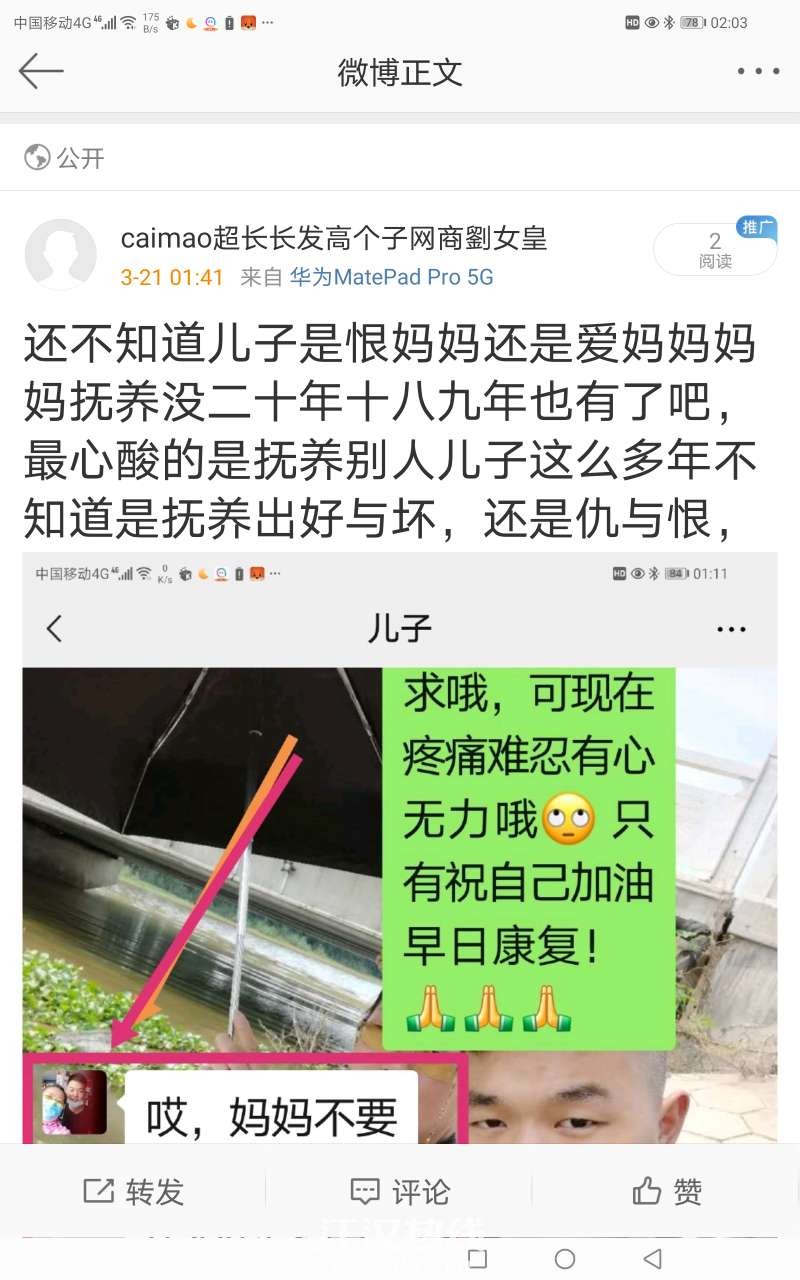Viewport: 800px width, 1280px height.
Task: Like this post with 赞
Action: (667, 1191)
